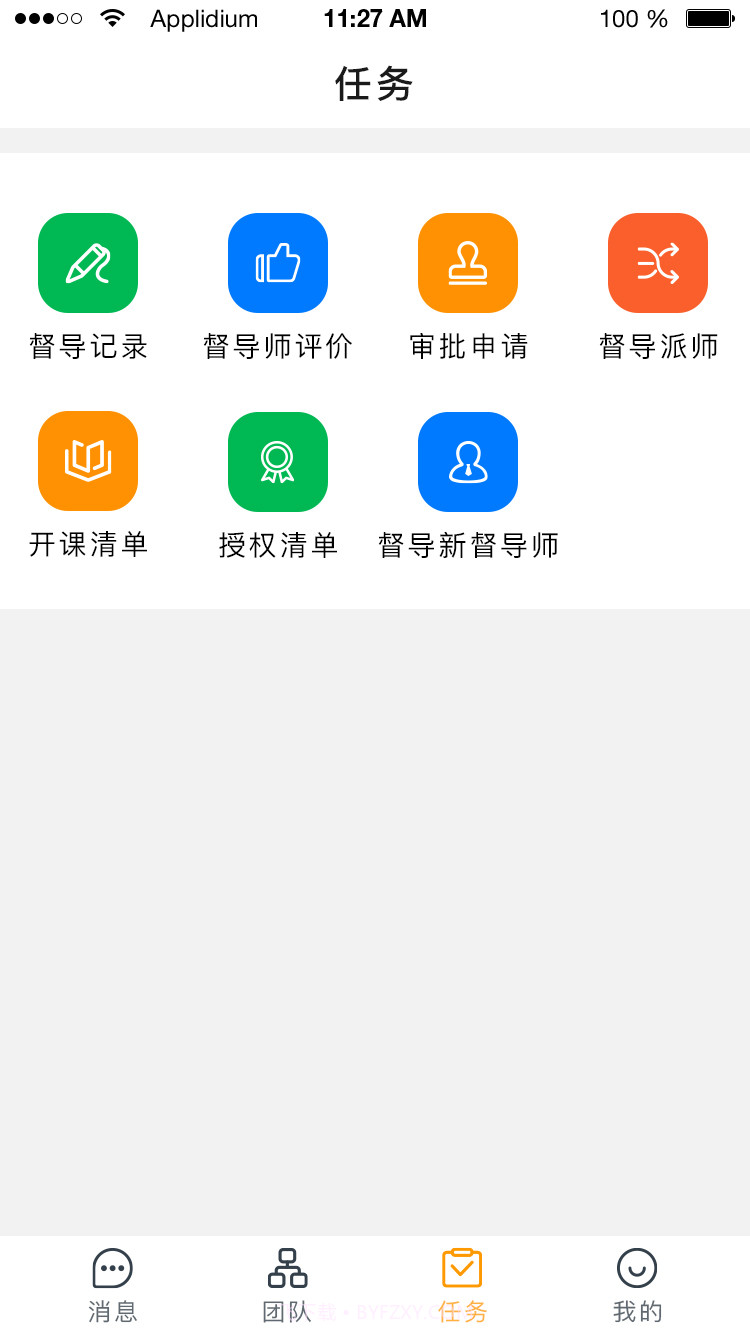This screenshot has width=750, height=1334.
Task: Open 审批申请 approval stamp icon
Action: pyautogui.click(x=468, y=263)
